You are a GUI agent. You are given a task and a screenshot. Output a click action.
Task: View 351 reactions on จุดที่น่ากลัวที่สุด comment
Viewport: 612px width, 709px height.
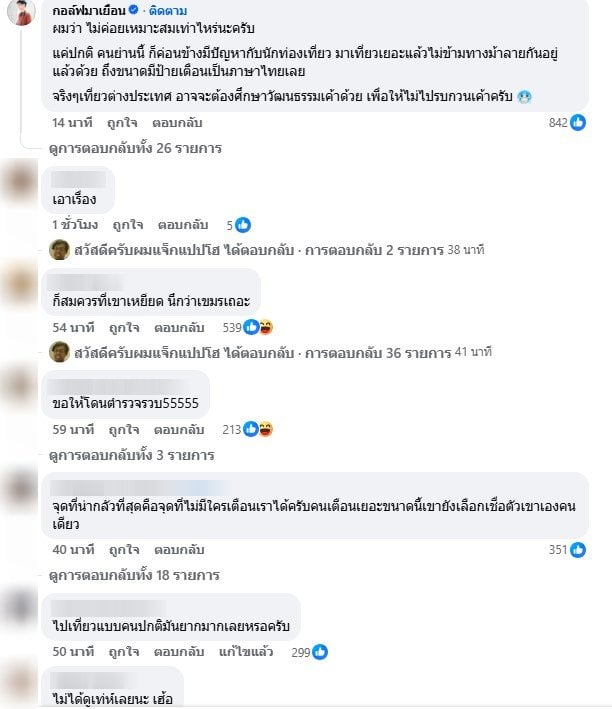click(568, 549)
